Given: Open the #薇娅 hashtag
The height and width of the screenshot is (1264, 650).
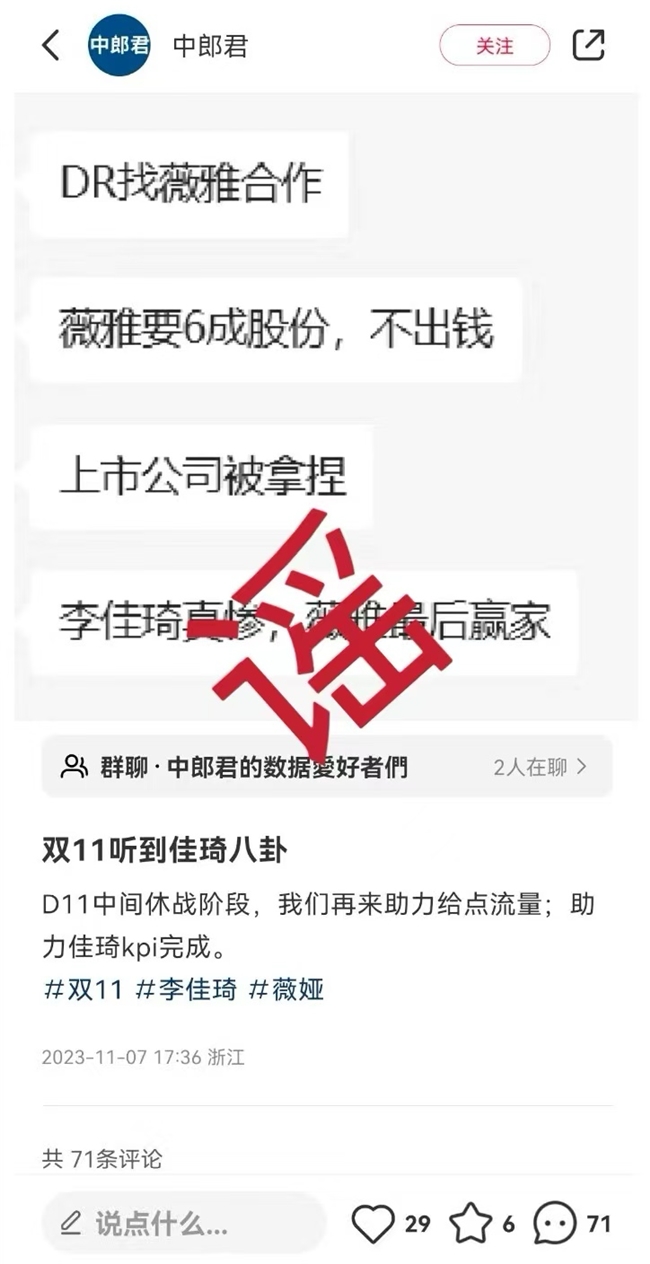Looking at the screenshot, I should 286,990.
